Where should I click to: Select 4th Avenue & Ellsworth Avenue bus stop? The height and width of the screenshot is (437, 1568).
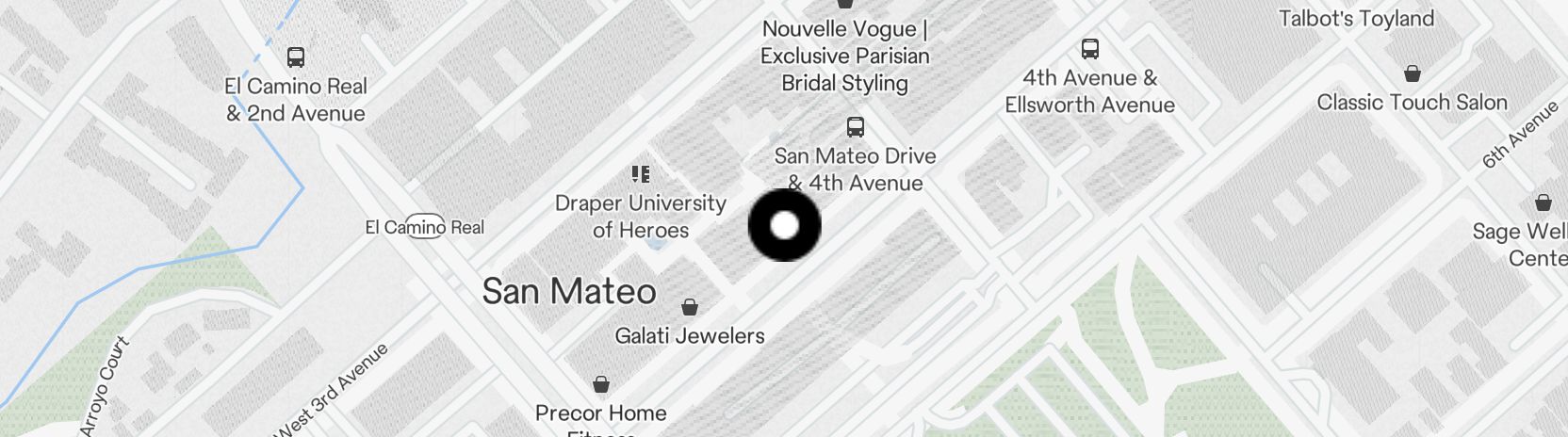1090,49
